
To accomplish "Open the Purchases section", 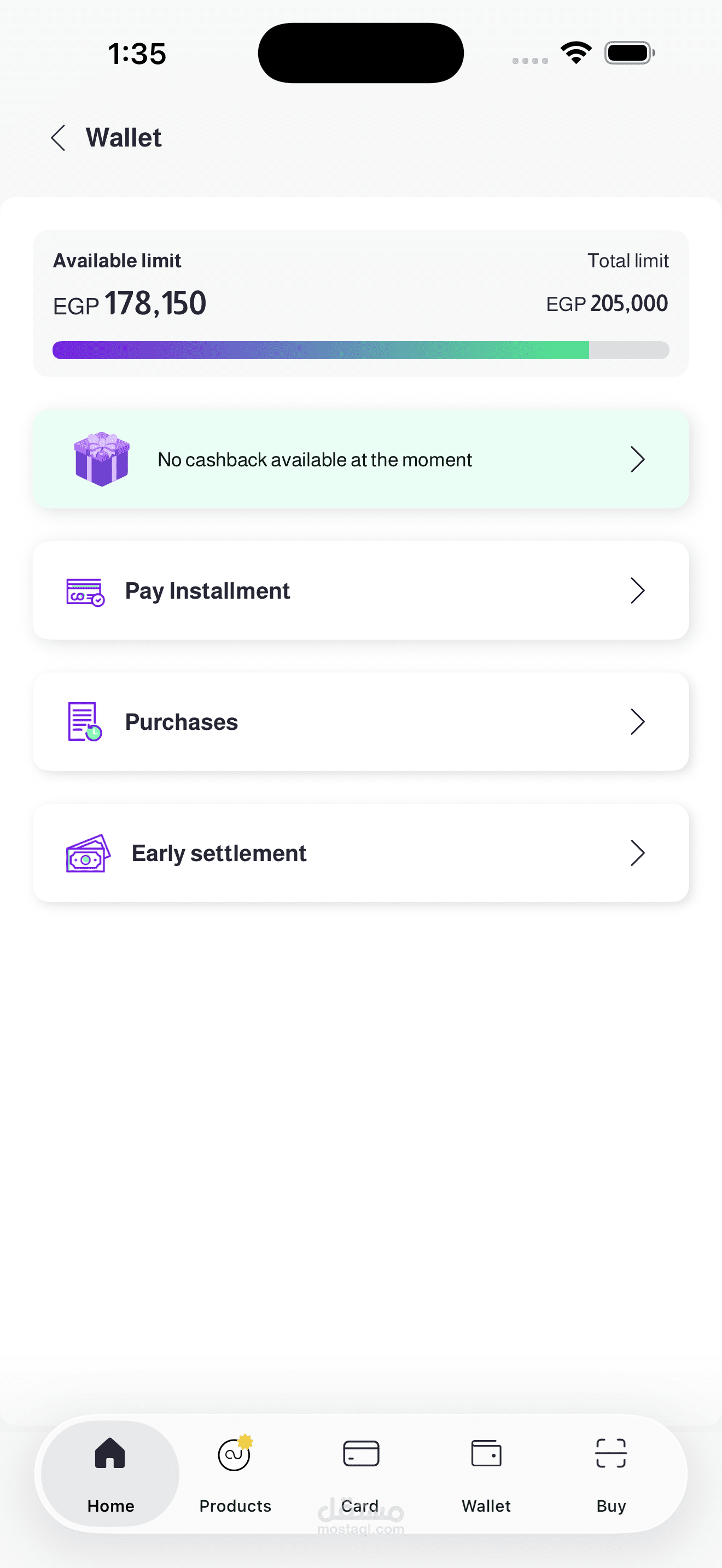I will pos(361,721).
